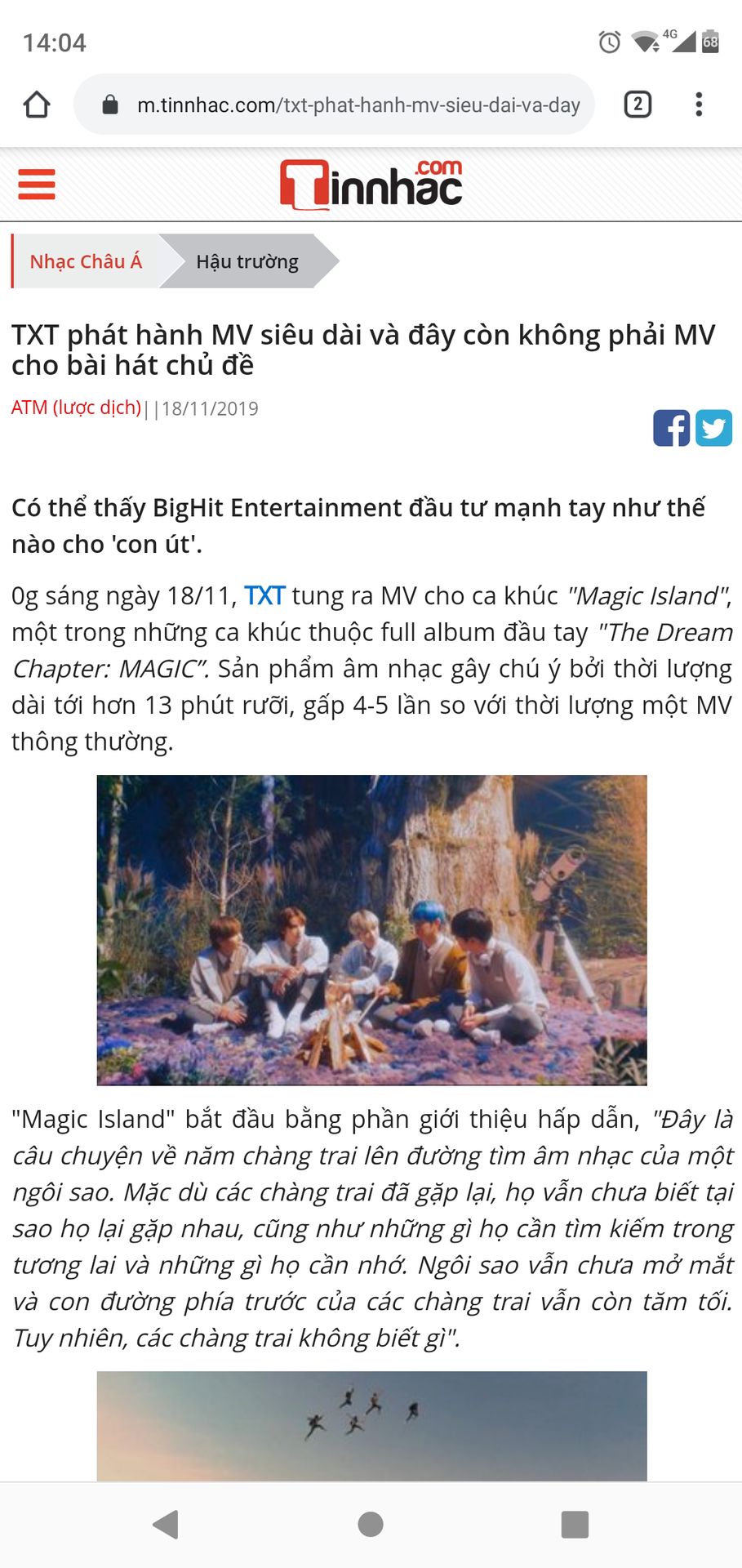This screenshot has height=1568, width=742.
Task: Open recent apps with square button
Action: [x=575, y=1524]
